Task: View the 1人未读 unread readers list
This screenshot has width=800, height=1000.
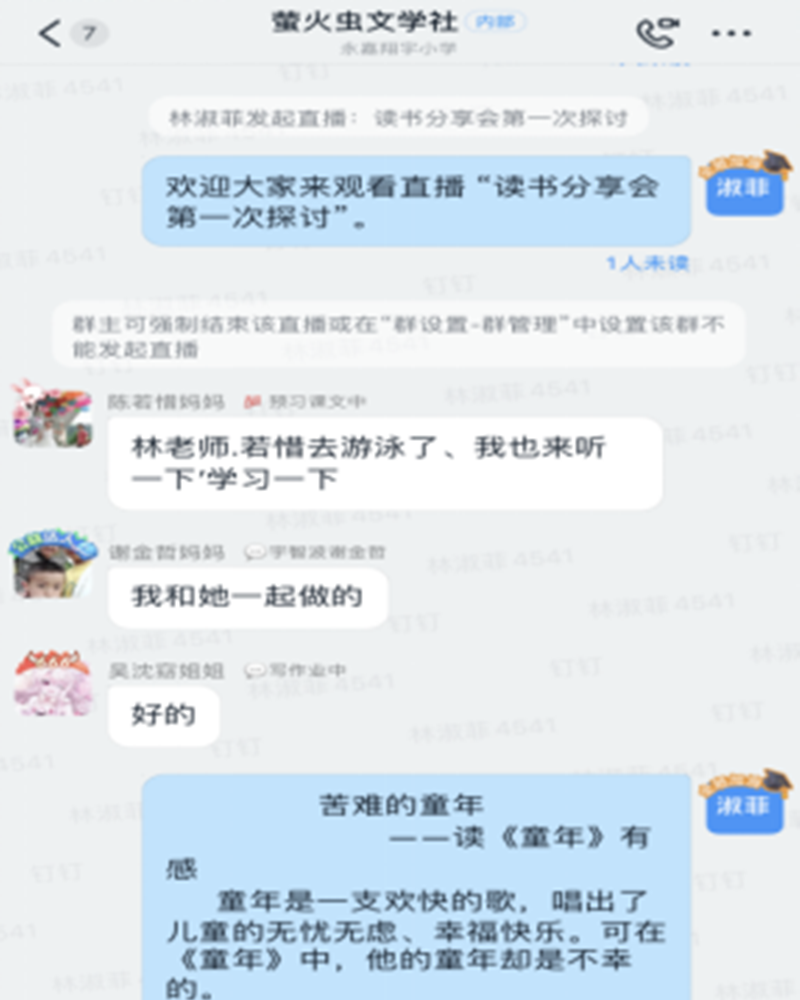Action: pyautogui.click(x=647, y=263)
